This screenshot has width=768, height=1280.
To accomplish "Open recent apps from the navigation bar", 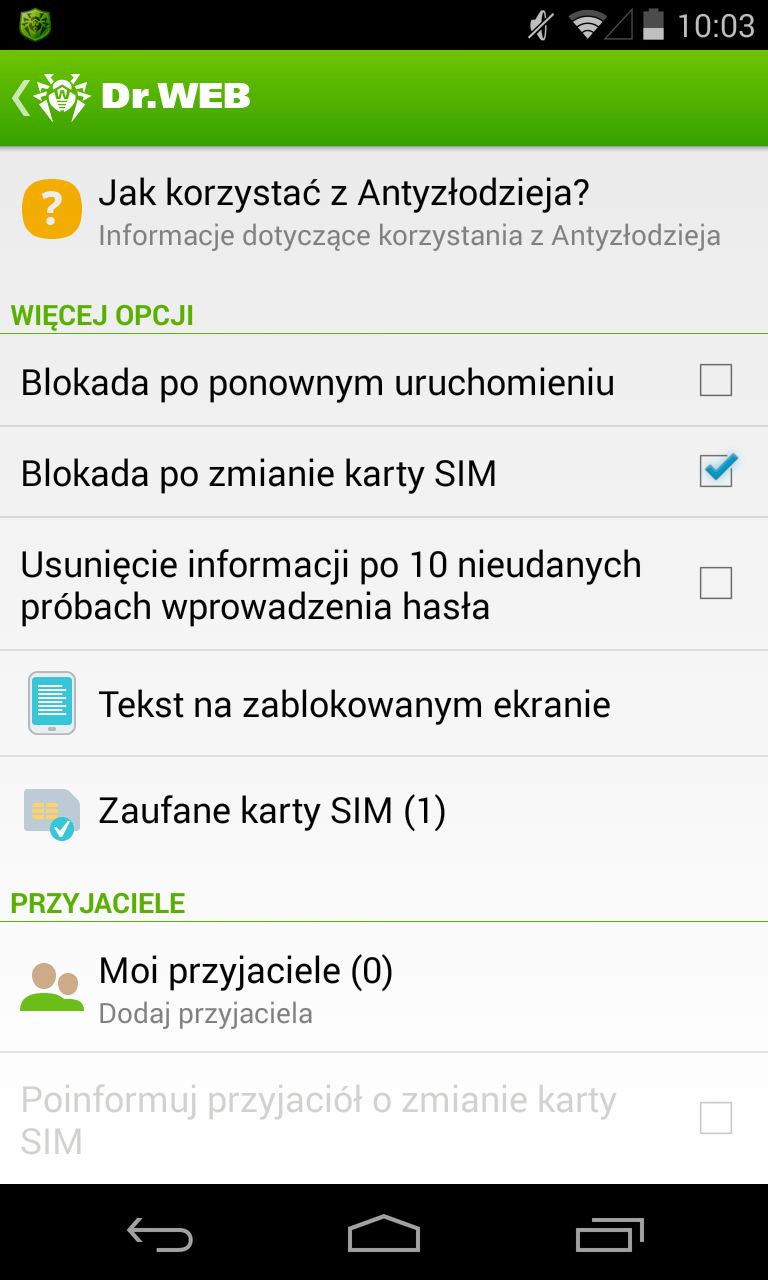I will click(611, 1233).
